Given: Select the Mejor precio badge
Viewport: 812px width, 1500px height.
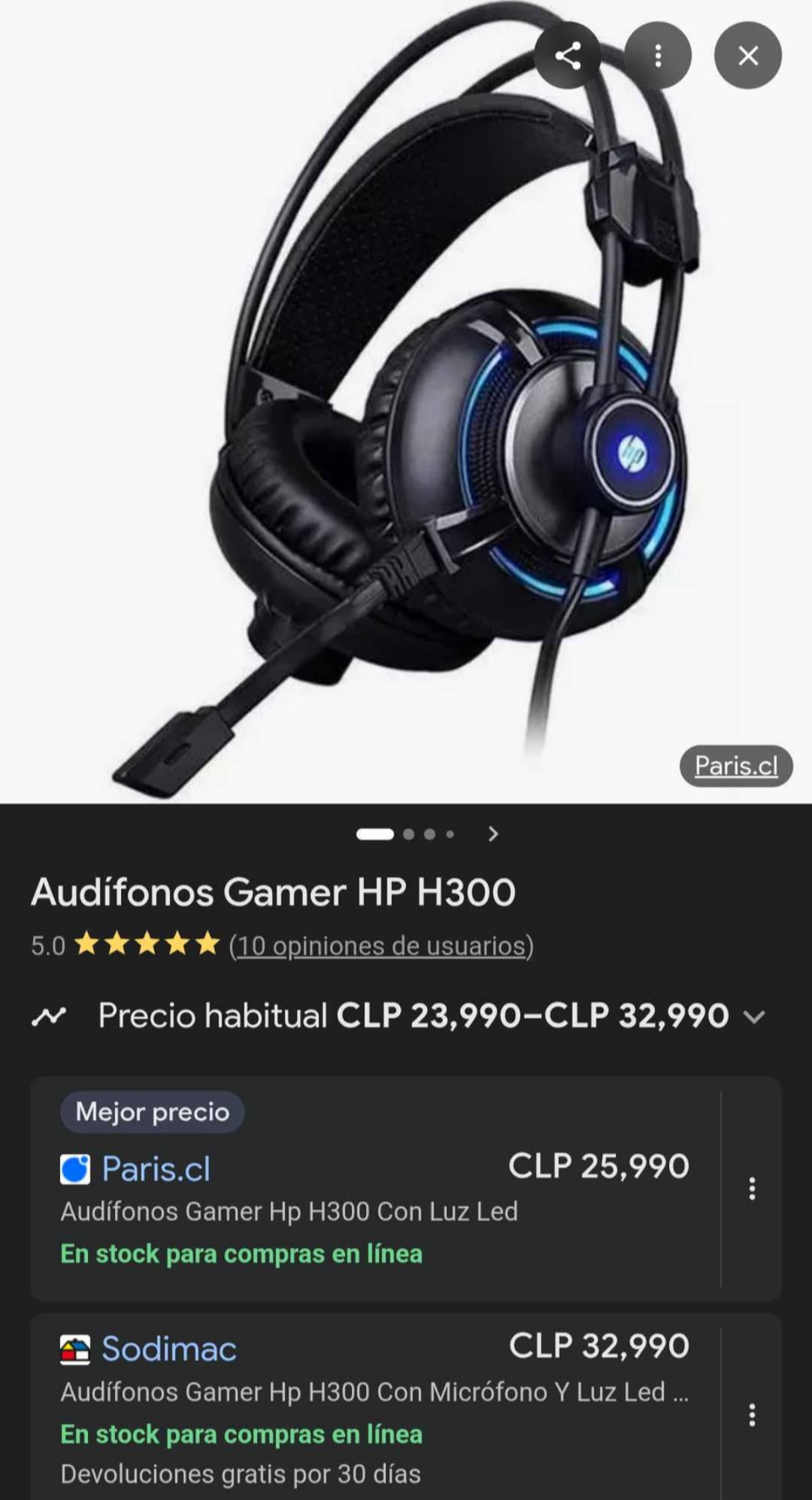Looking at the screenshot, I should (x=153, y=1113).
